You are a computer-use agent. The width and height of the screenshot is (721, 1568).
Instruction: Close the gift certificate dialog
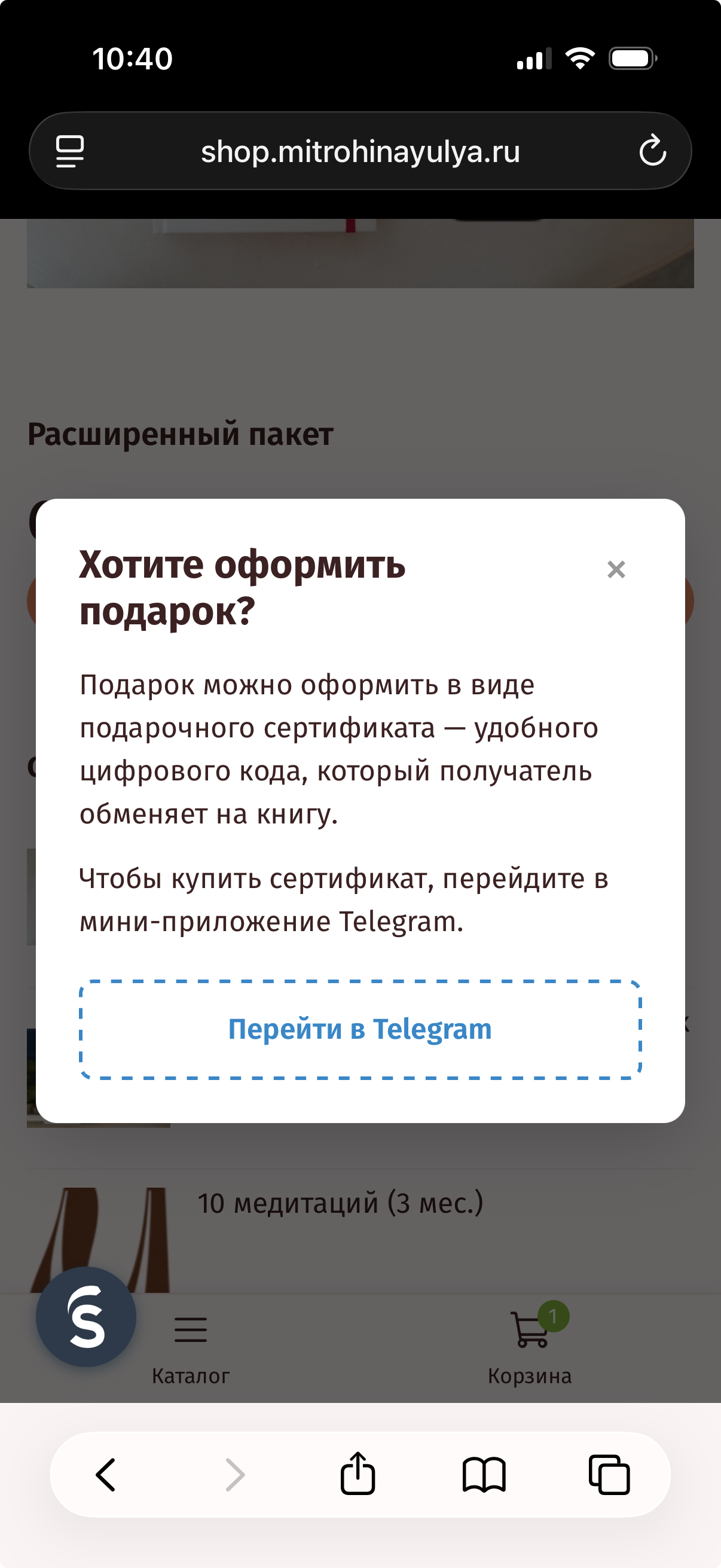click(x=616, y=569)
